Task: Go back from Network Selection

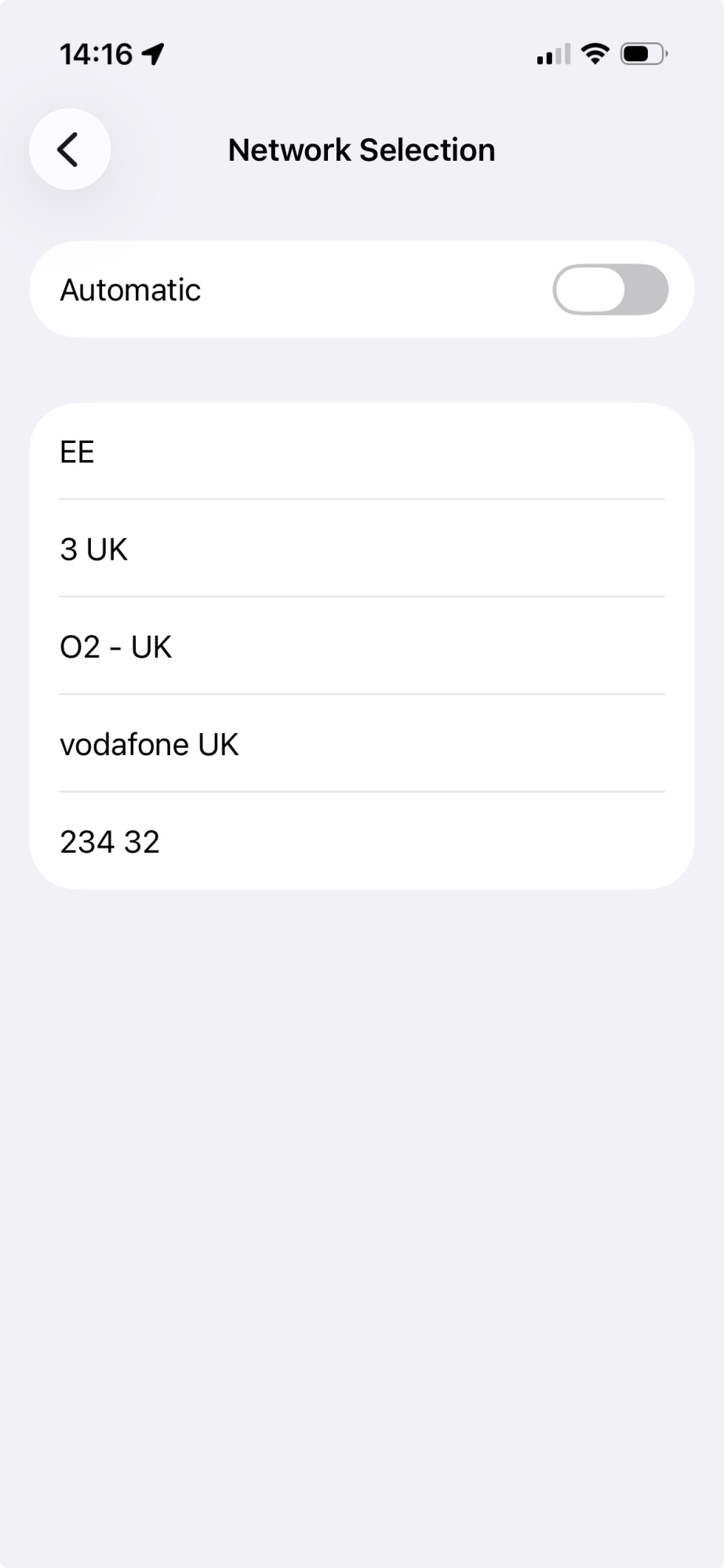Action: pos(69,149)
